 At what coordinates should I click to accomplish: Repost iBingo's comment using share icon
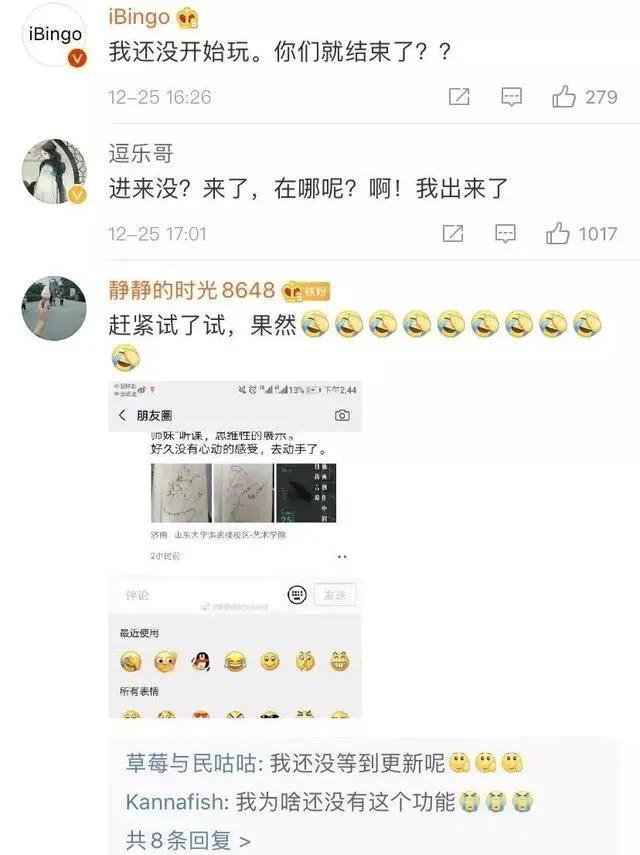pyautogui.click(x=459, y=97)
